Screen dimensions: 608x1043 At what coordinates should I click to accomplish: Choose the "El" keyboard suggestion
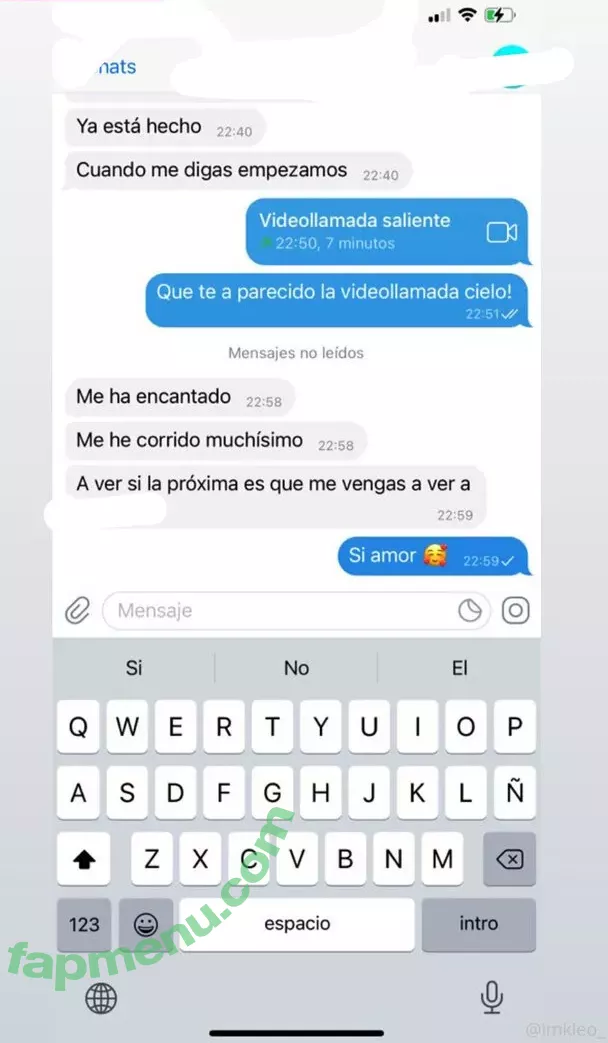459,668
